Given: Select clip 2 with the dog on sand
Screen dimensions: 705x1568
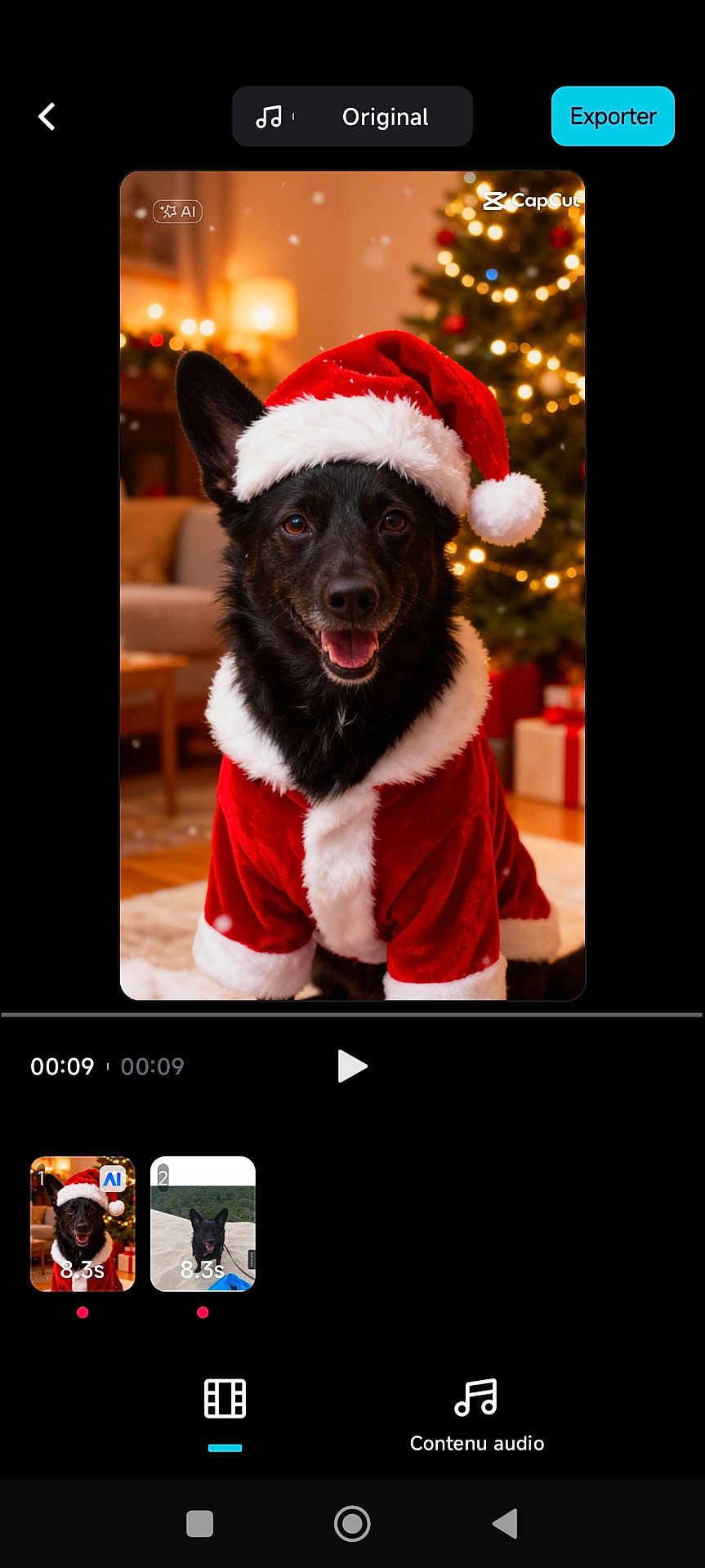Looking at the screenshot, I should [x=203, y=1223].
